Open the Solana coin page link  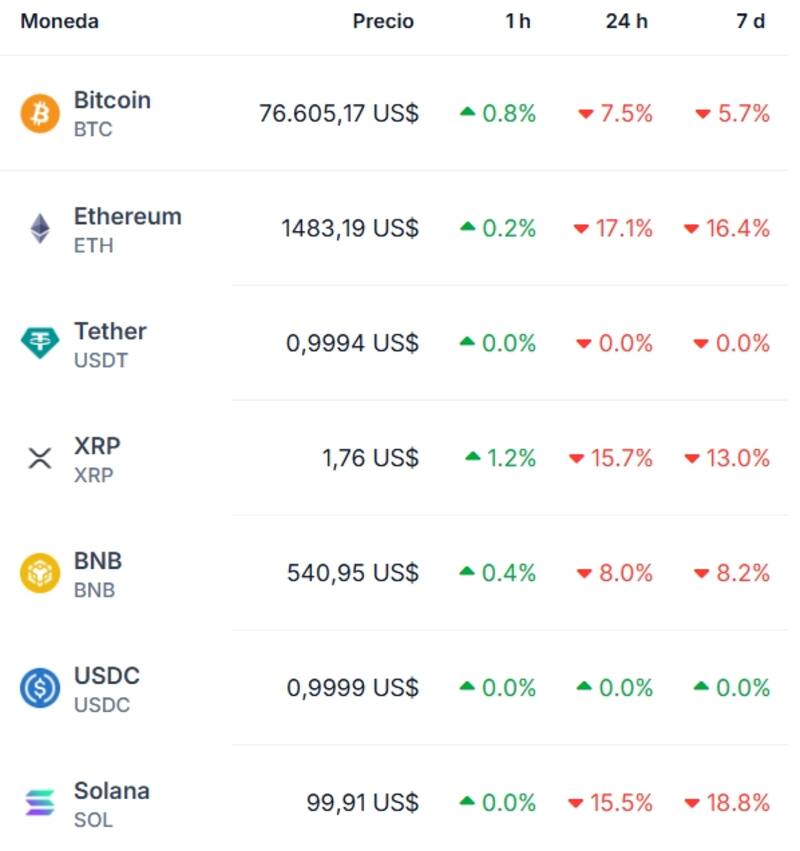112,790
